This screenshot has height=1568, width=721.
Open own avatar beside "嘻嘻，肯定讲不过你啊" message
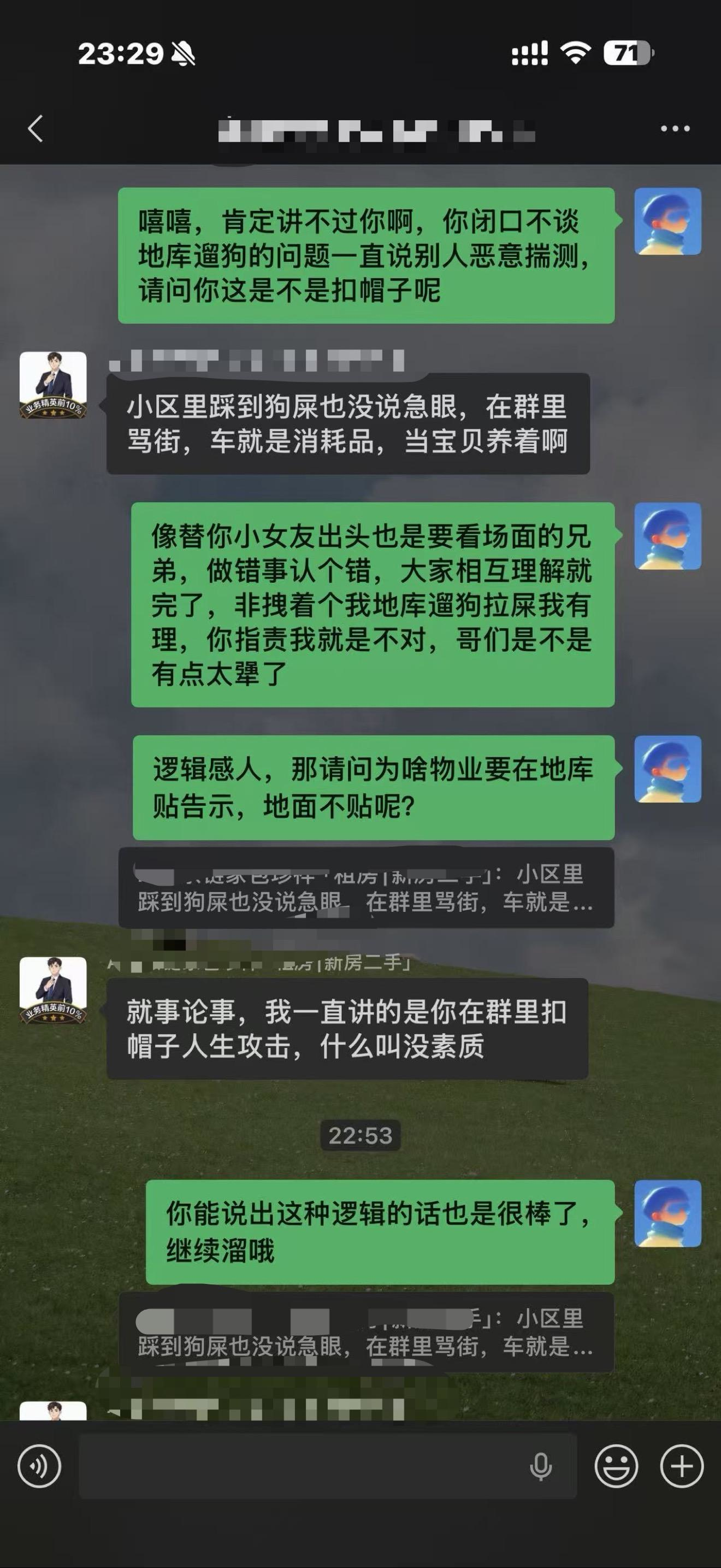pos(667,221)
